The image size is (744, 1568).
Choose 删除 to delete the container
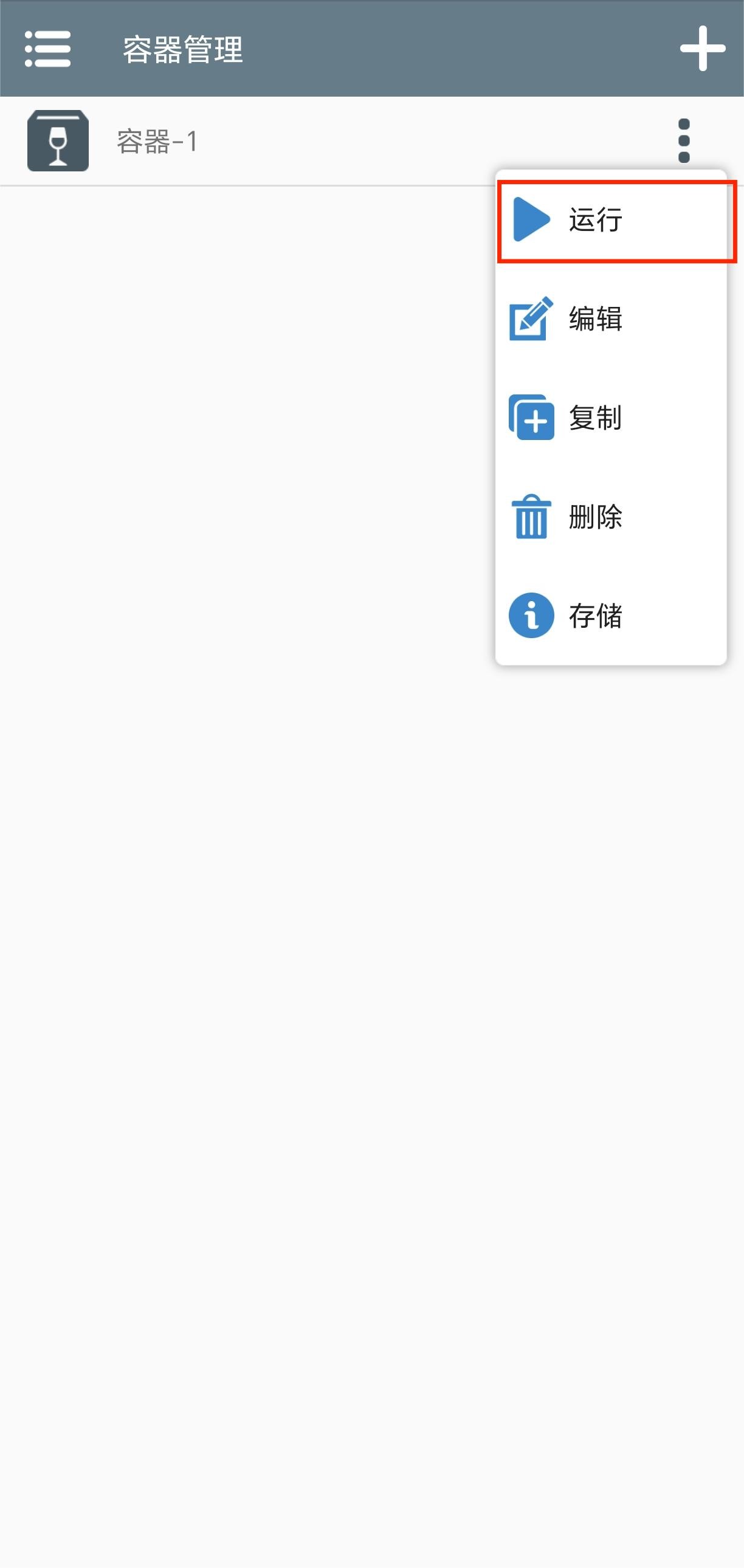click(x=611, y=517)
